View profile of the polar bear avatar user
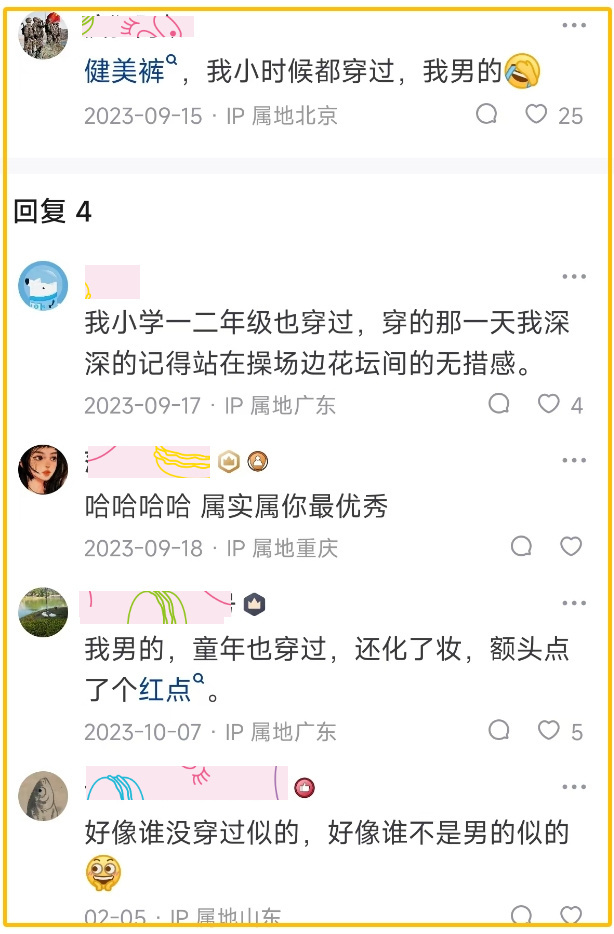 click(x=43, y=286)
